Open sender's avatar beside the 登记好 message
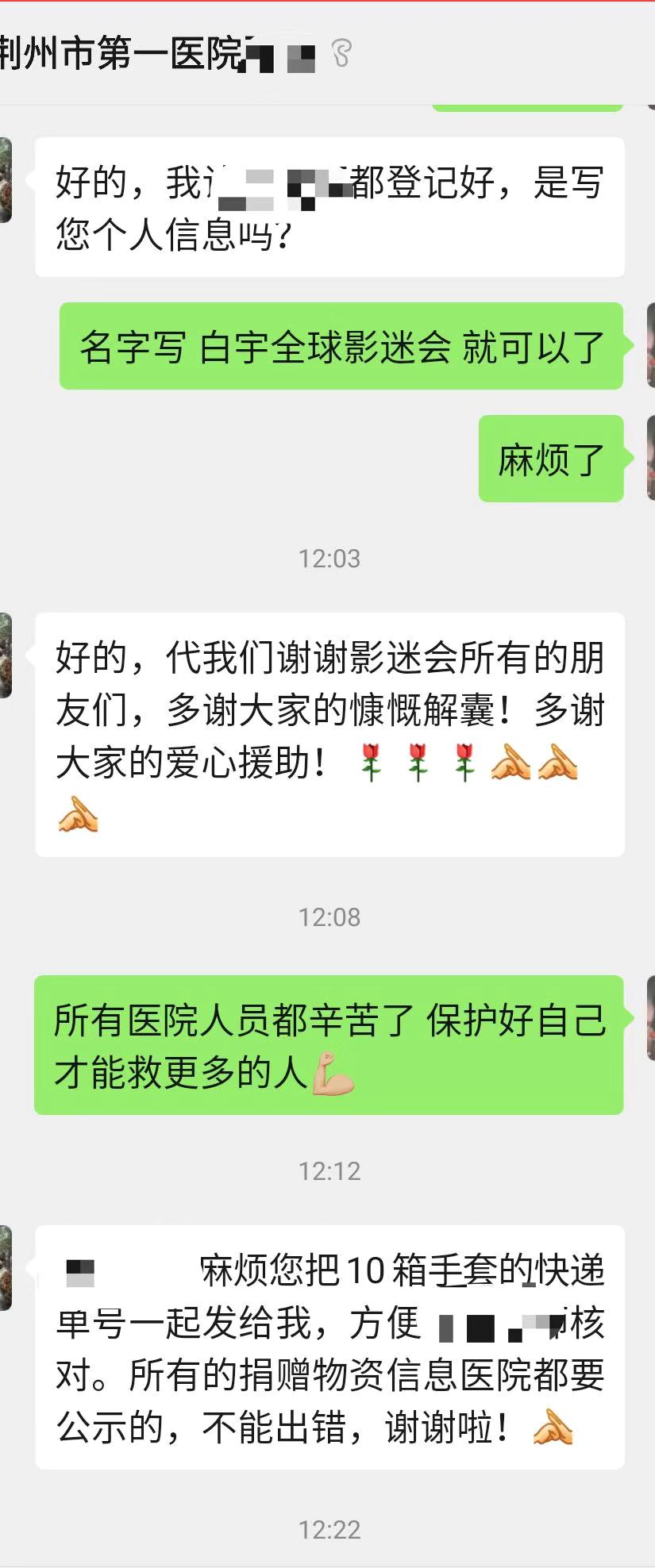The width and height of the screenshot is (655, 1568). tap(5, 180)
